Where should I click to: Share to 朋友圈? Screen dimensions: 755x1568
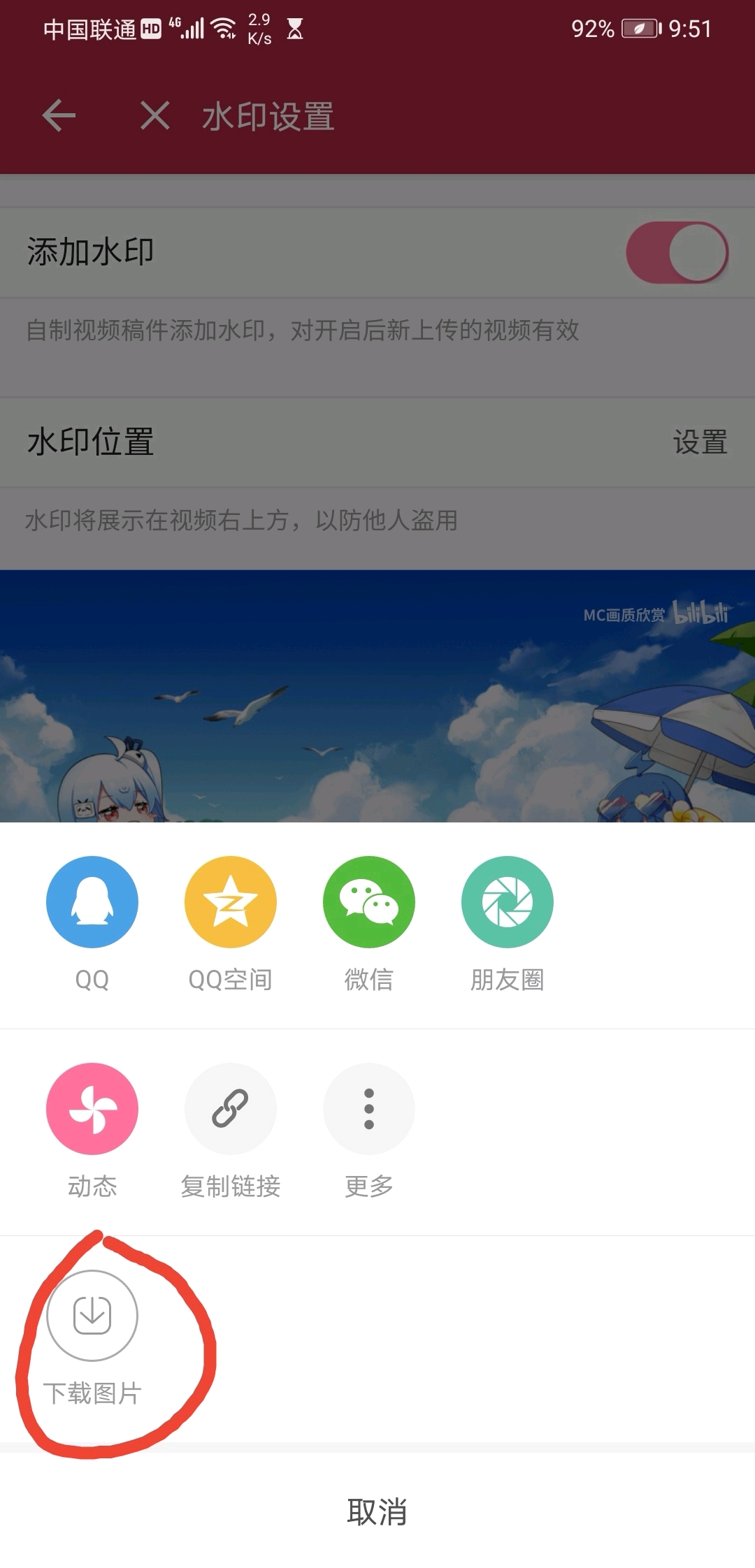pos(507,902)
